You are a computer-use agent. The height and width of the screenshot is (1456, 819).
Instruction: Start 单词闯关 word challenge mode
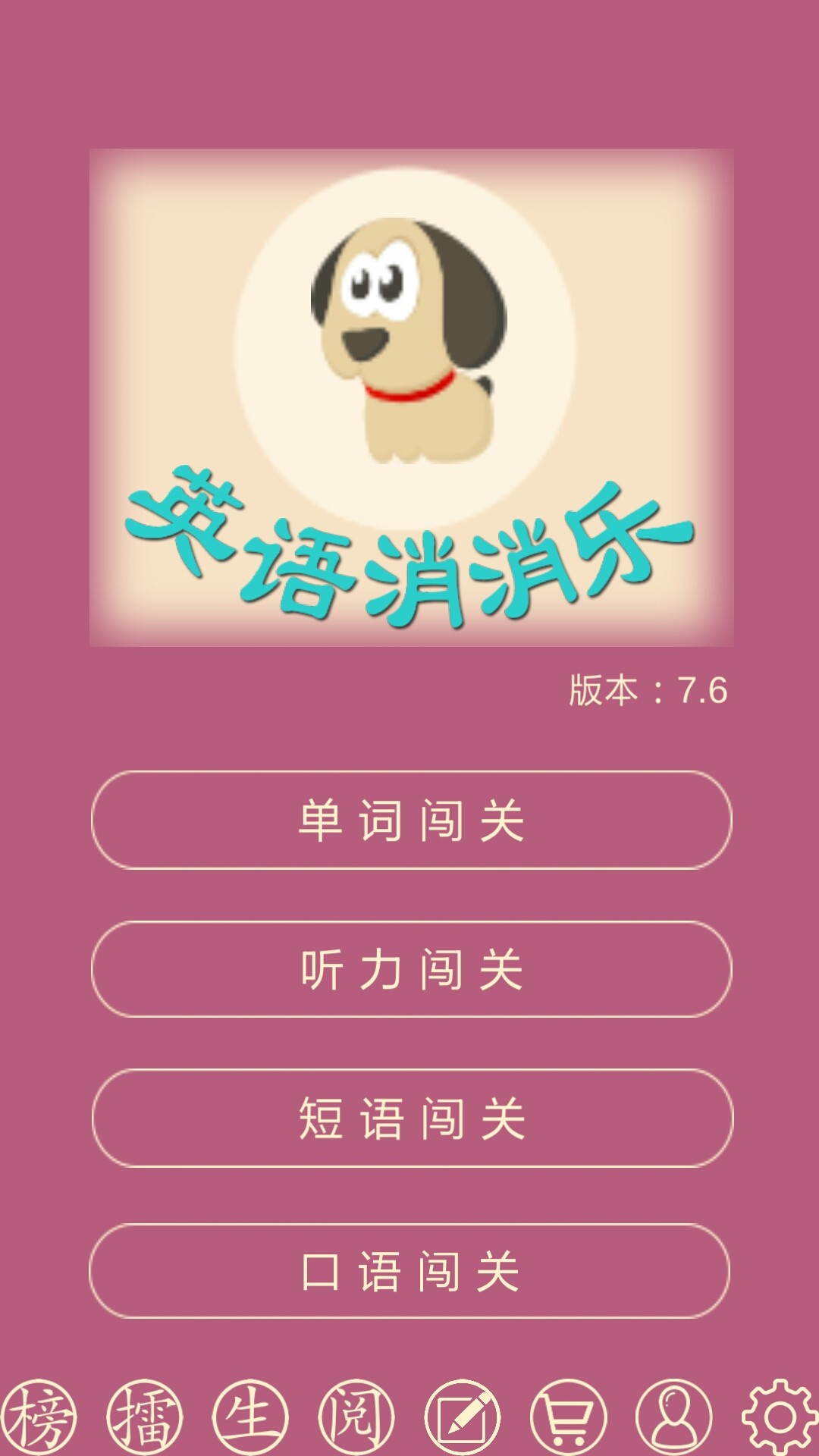[x=409, y=827]
